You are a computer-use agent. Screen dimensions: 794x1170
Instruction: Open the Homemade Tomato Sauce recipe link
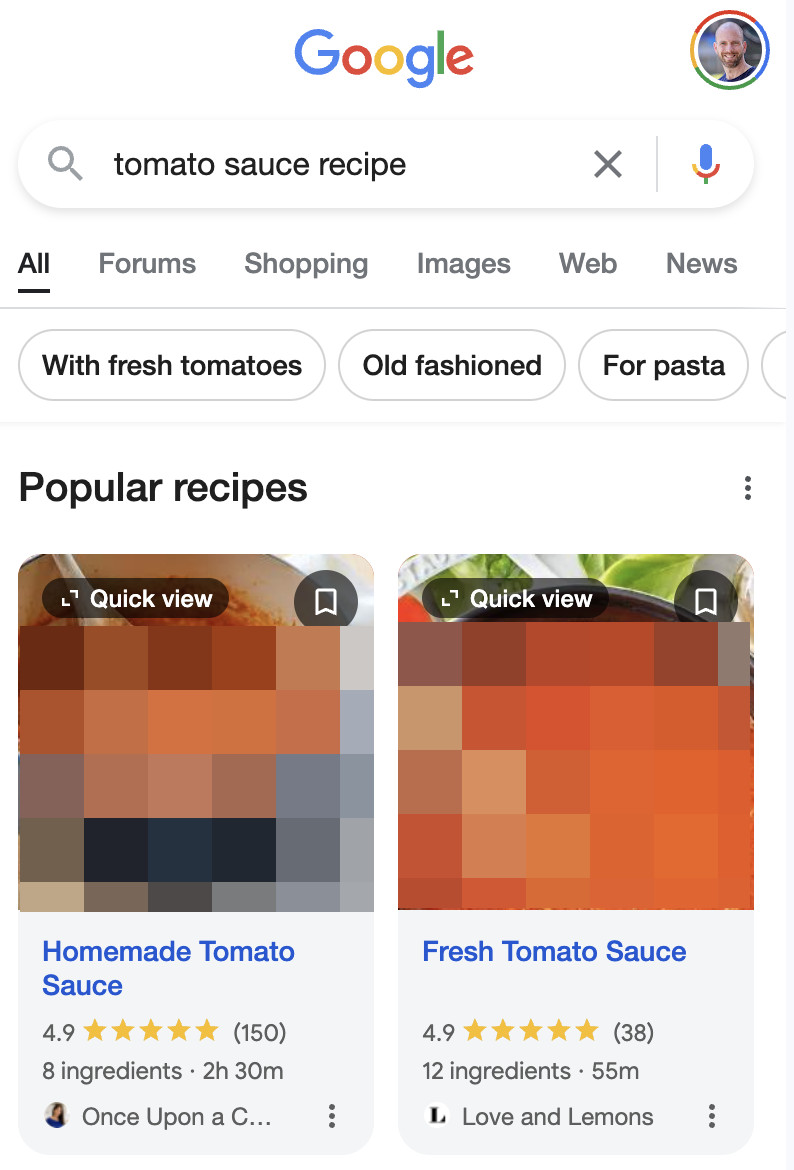tap(168, 968)
